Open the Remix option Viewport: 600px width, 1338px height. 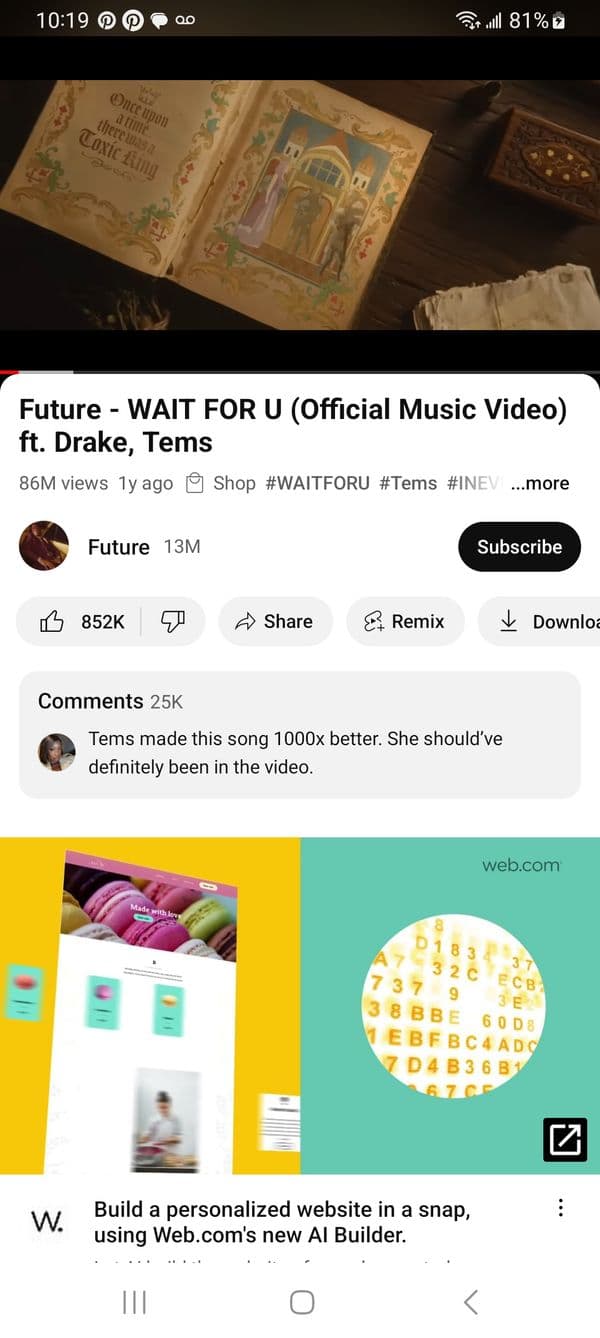pos(405,621)
